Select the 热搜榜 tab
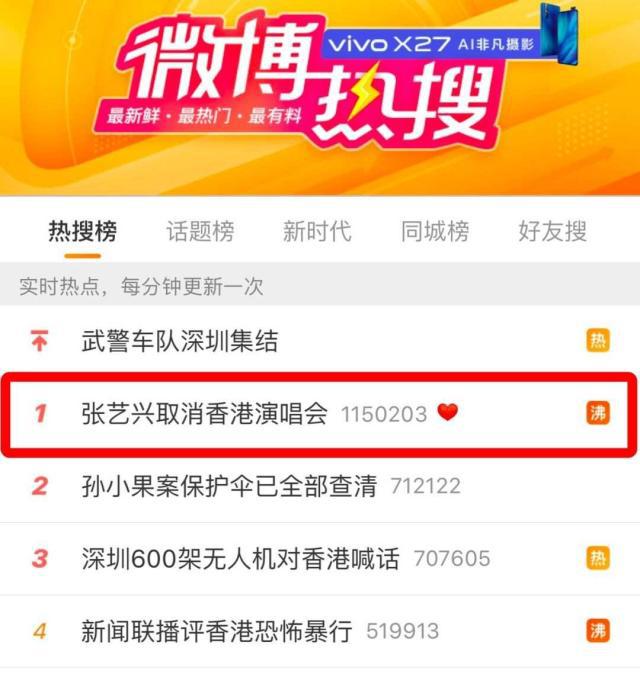The width and height of the screenshot is (640, 677). pyautogui.click(x=83, y=232)
